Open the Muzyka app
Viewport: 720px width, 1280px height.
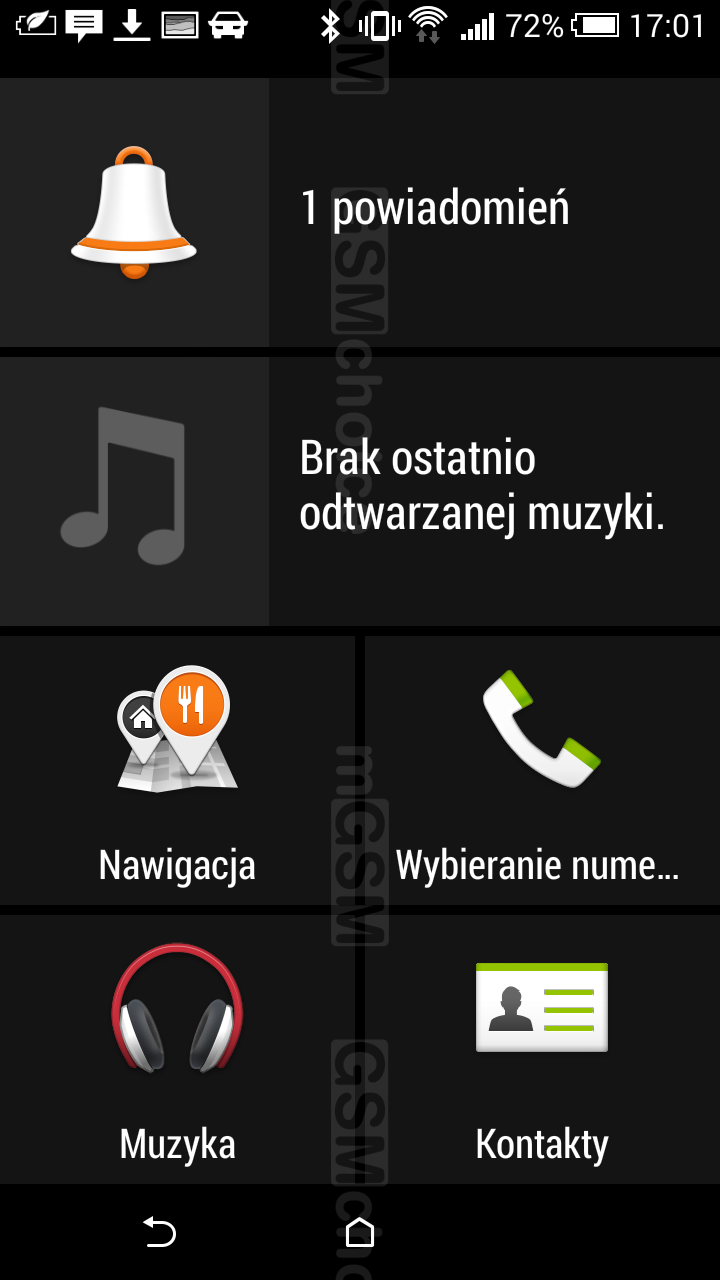(x=177, y=1049)
